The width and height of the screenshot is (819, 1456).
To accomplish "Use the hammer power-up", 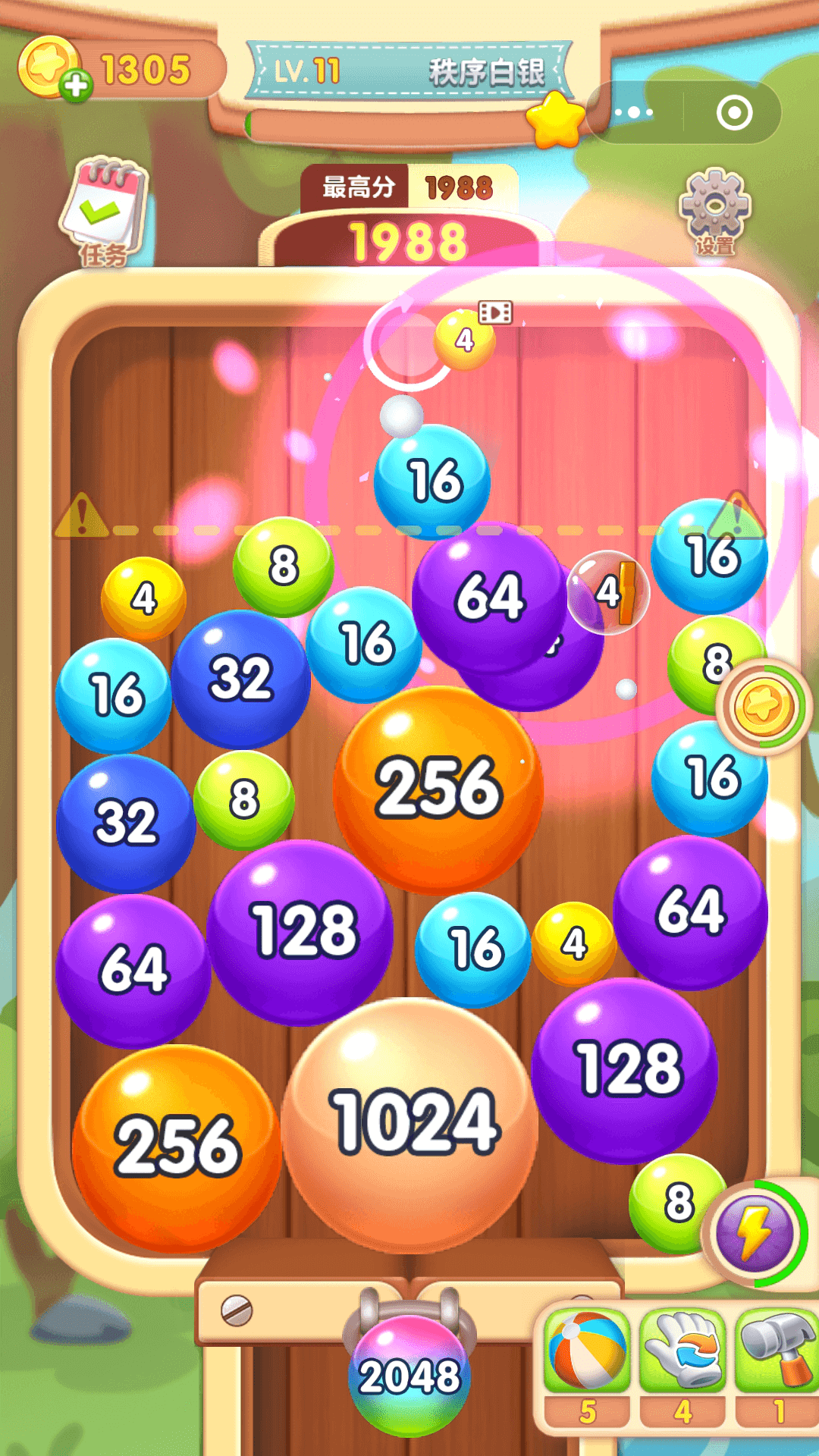I will 777,1352.
